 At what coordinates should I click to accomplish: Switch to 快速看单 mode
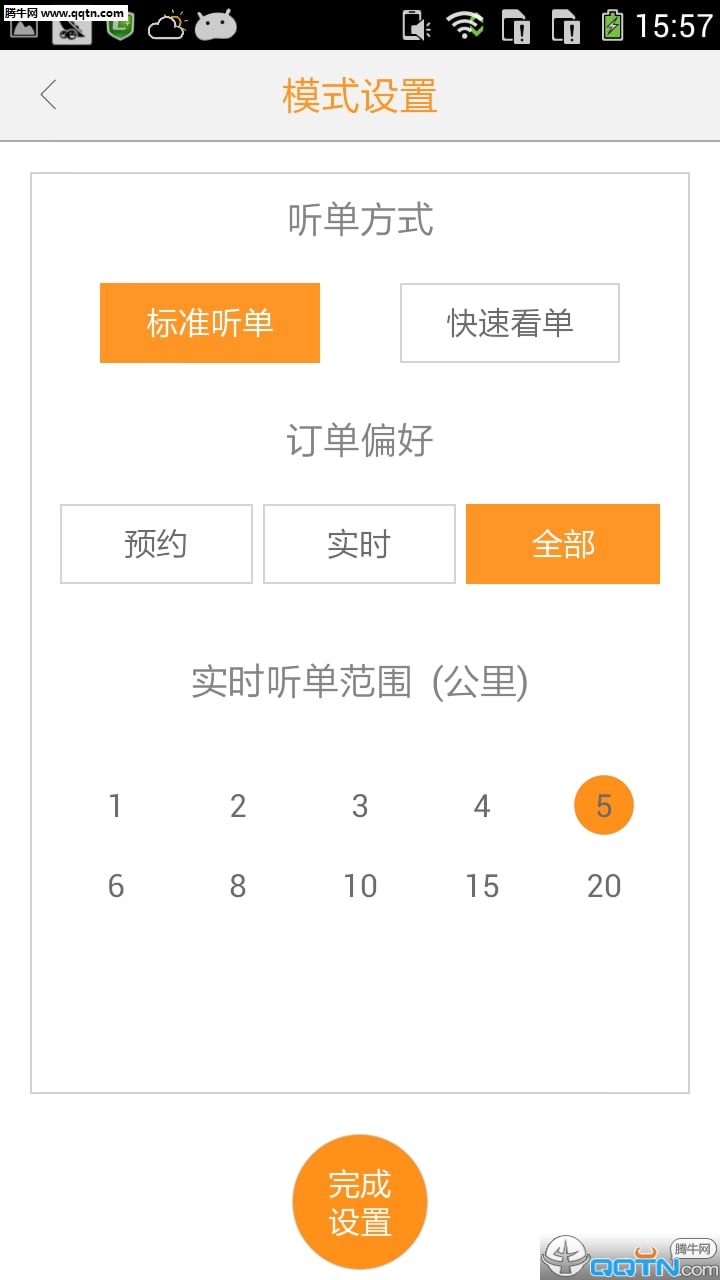tap(510, 323)
